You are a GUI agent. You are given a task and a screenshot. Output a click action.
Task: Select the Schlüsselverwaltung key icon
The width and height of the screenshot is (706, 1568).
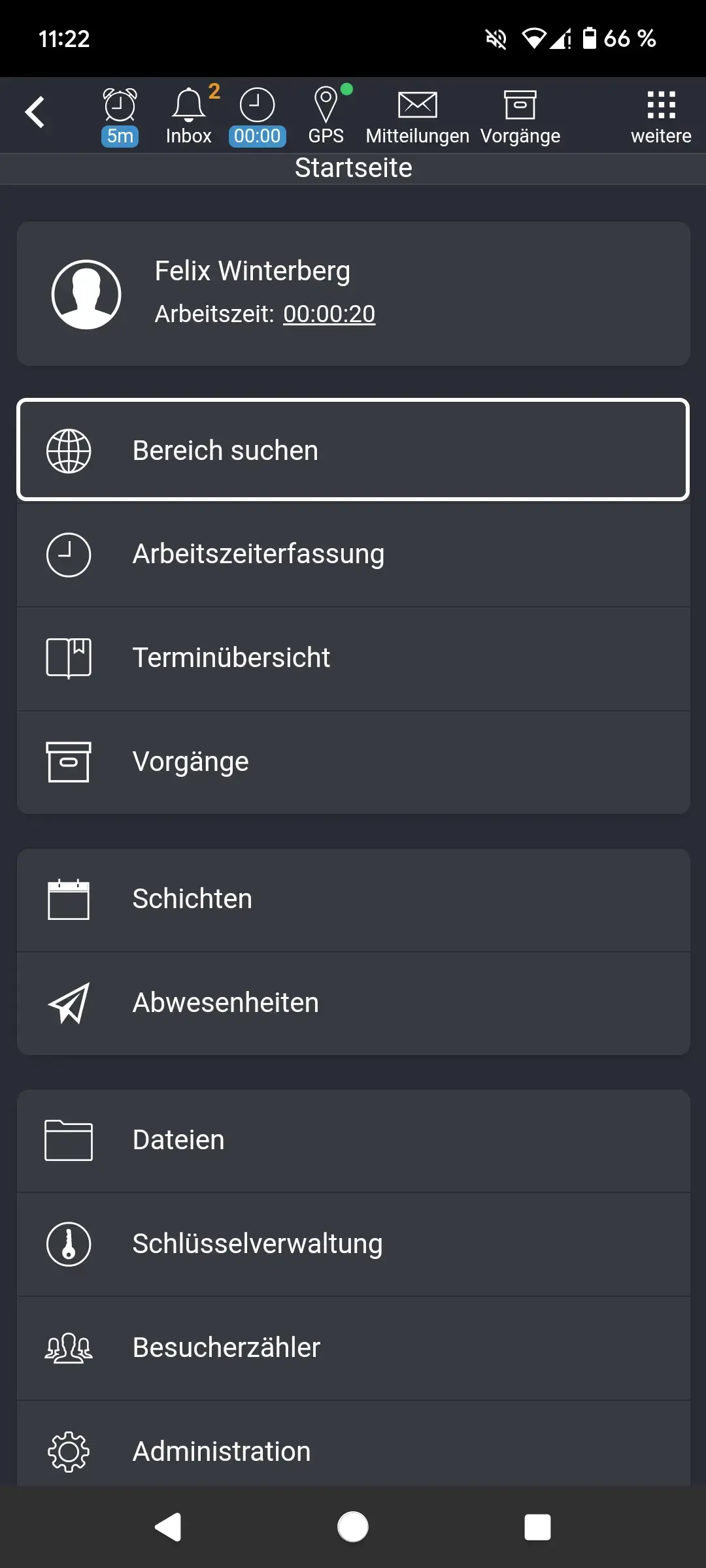(x=68, y=1243)
